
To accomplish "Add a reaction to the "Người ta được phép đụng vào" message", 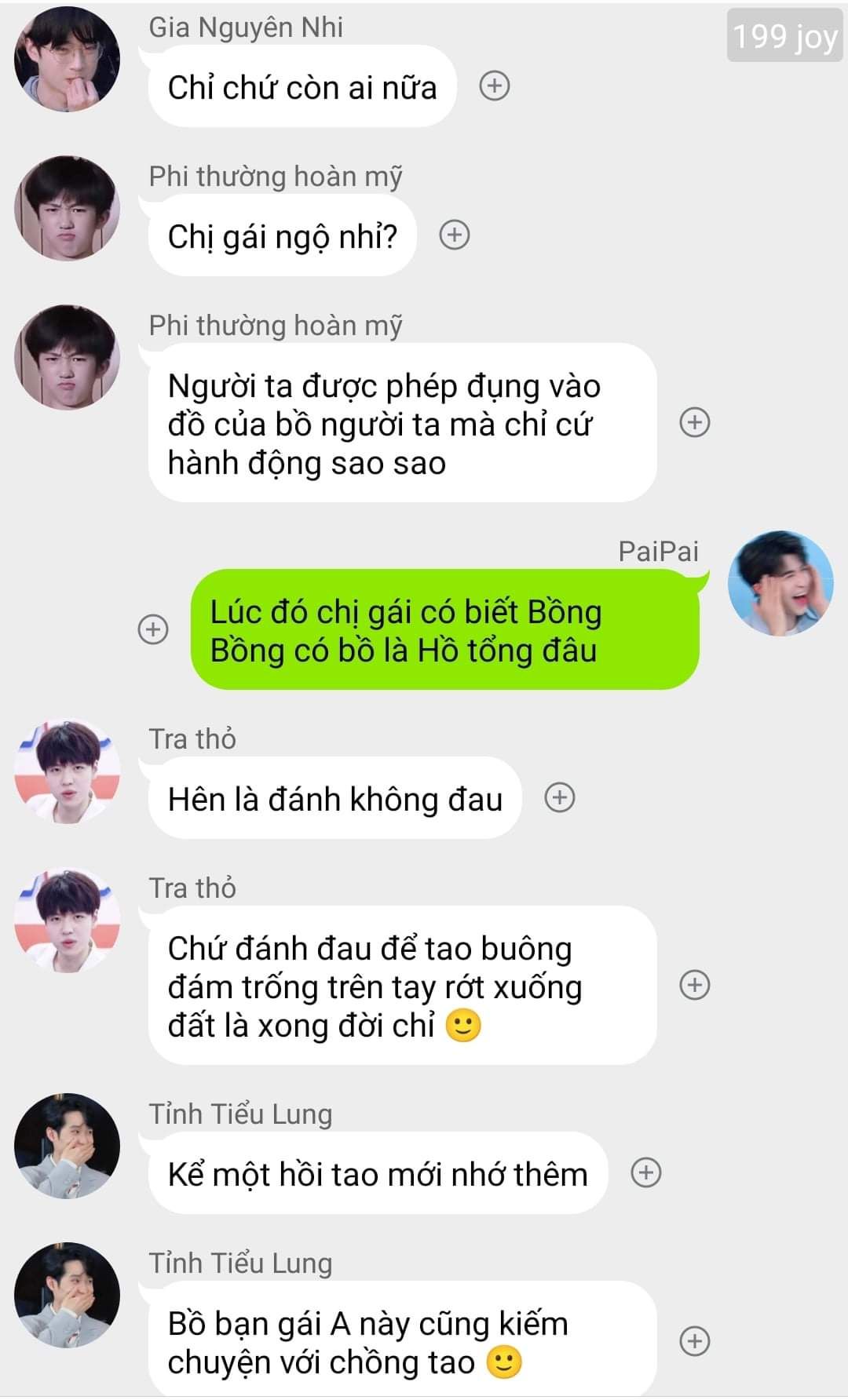I will click(x=694, y=422).
